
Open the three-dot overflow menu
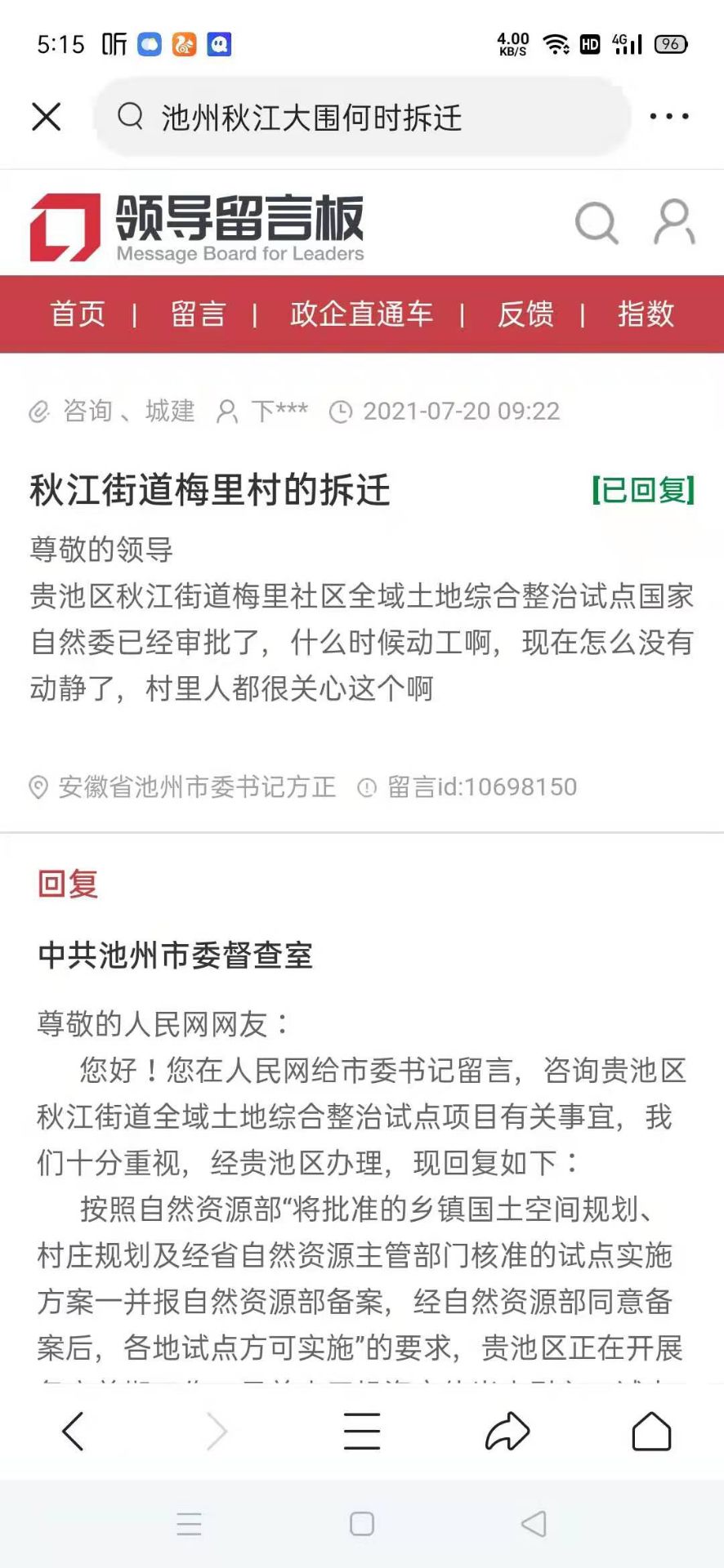pos(669,117)
